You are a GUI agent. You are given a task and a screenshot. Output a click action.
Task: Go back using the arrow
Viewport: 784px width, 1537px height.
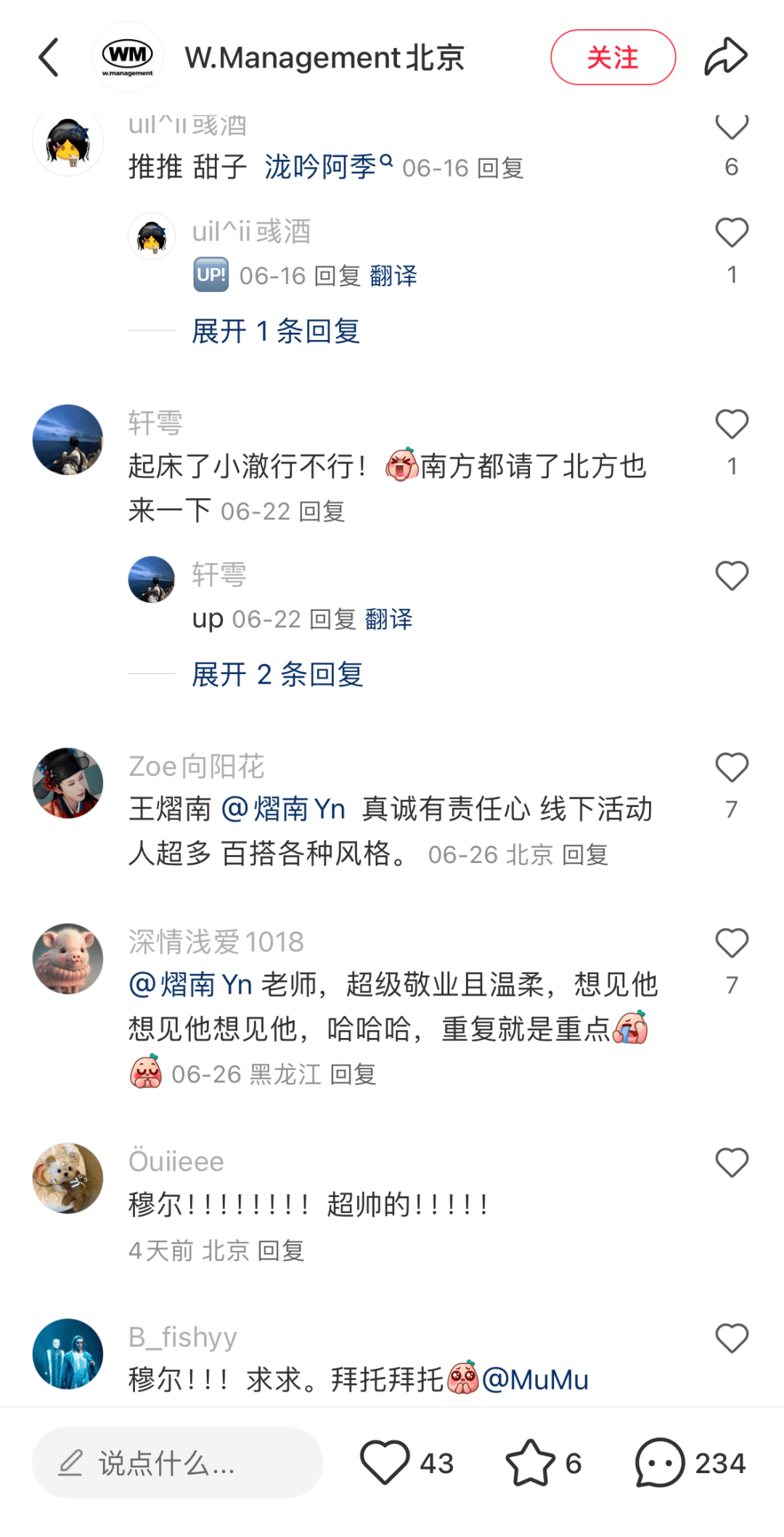(49, 57)
